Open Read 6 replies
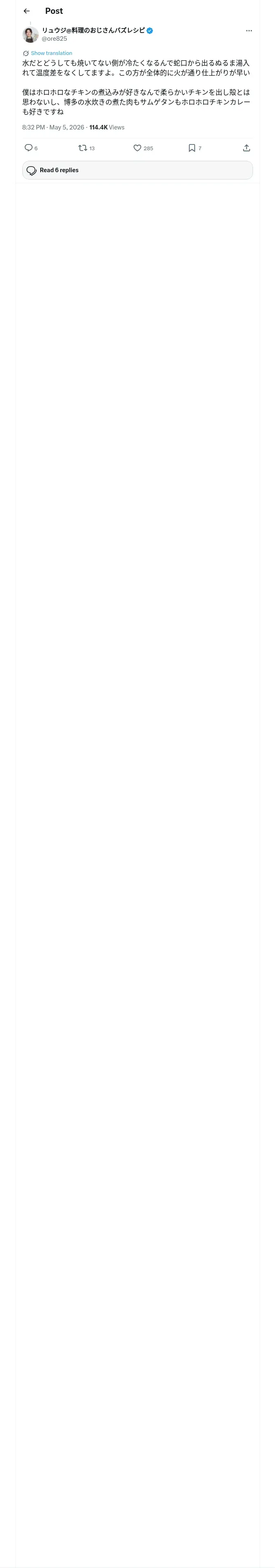Screen dimensions: 275x1568 pos(137,171)
